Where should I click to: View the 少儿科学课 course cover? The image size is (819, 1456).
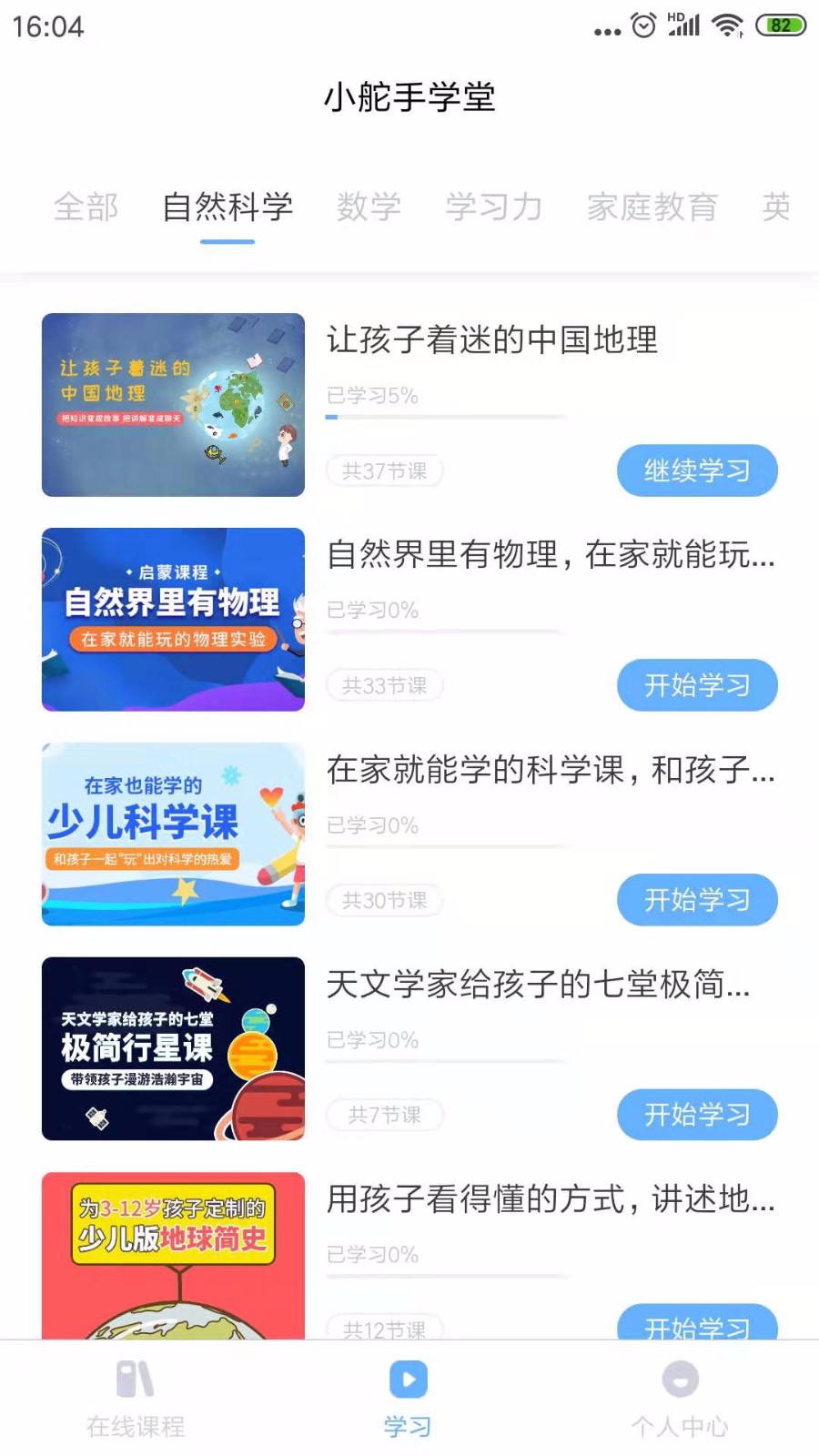click(x=173, y=834)
